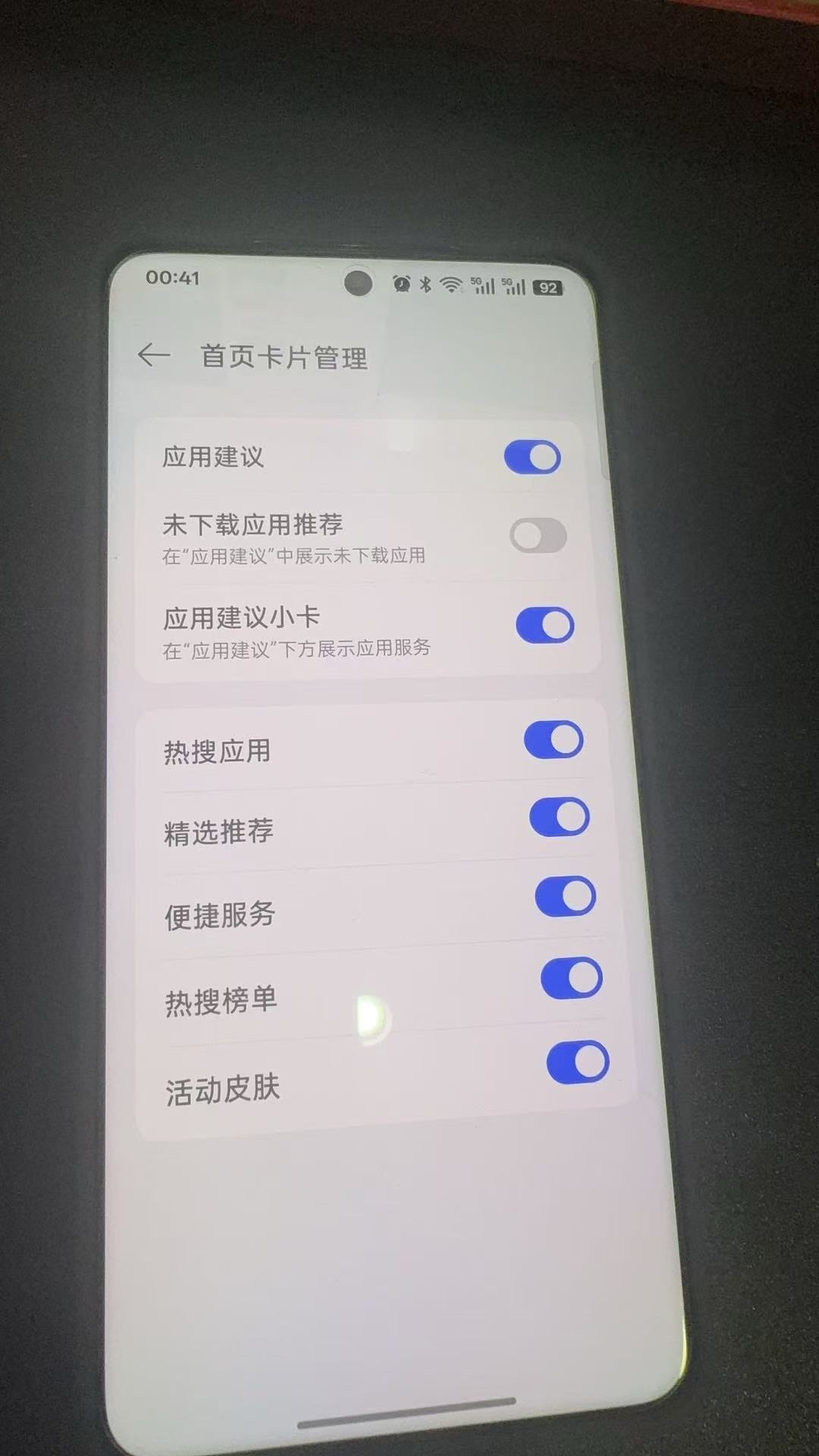Disable the 热搜榜单 switch
Viewport: 819px width, 1456px height.
tap(571, 978)
